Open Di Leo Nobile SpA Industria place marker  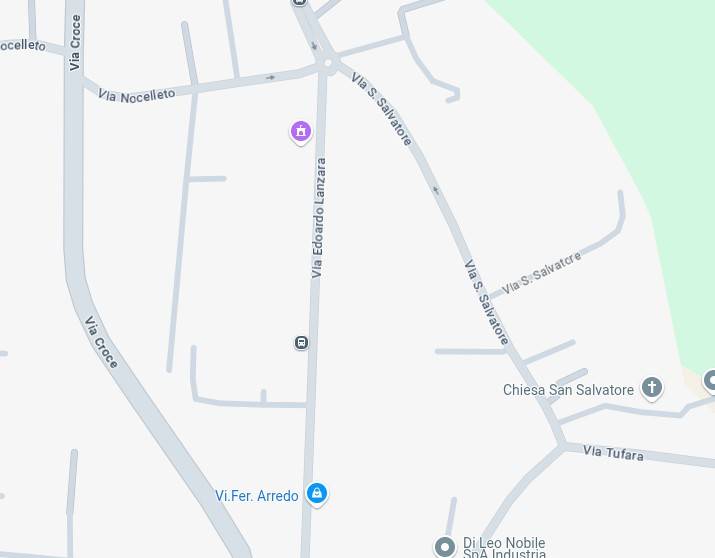tap(445, 546)
